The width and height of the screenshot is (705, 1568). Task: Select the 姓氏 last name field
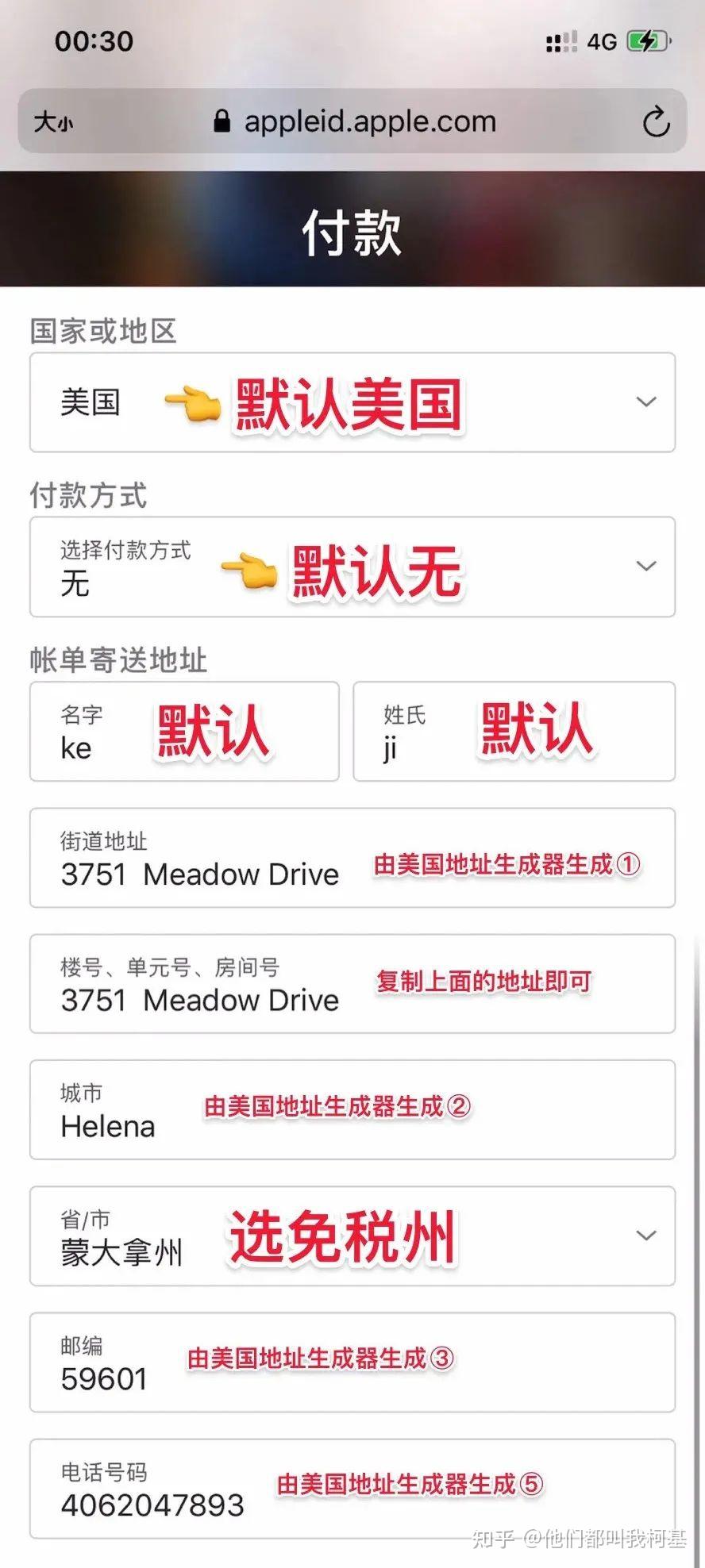514,732
